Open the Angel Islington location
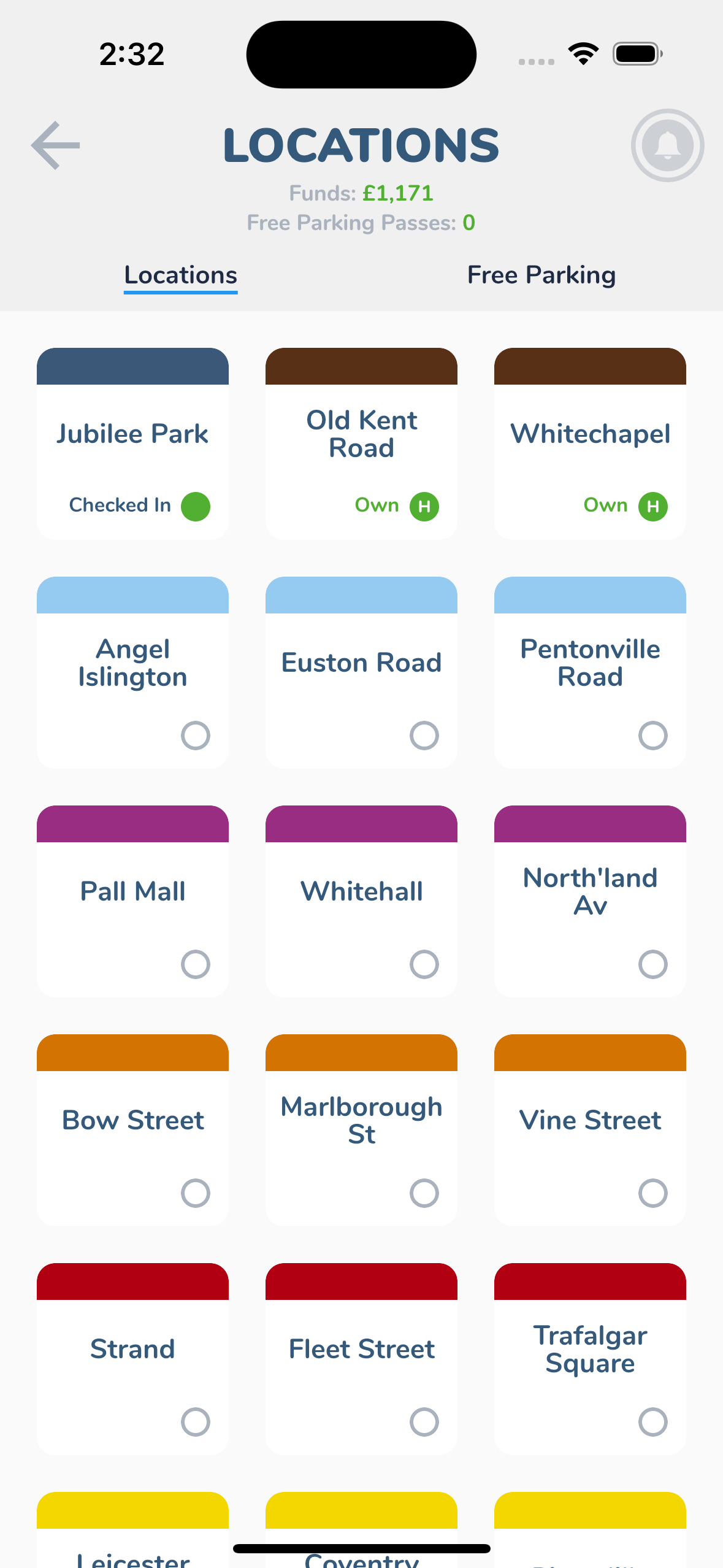 pos(132,672)
